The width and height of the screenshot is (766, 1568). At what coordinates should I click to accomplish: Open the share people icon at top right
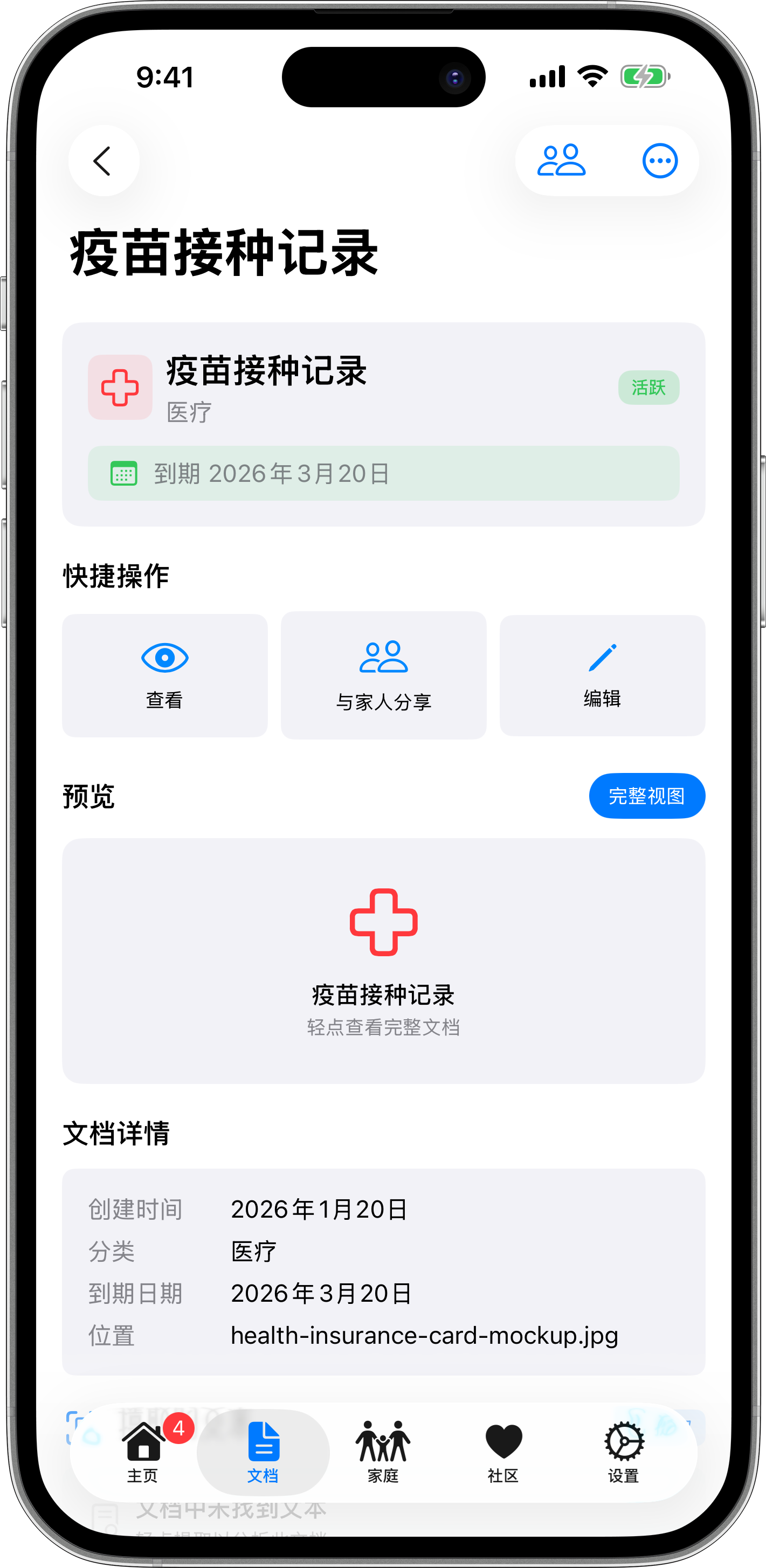point(563,161)
